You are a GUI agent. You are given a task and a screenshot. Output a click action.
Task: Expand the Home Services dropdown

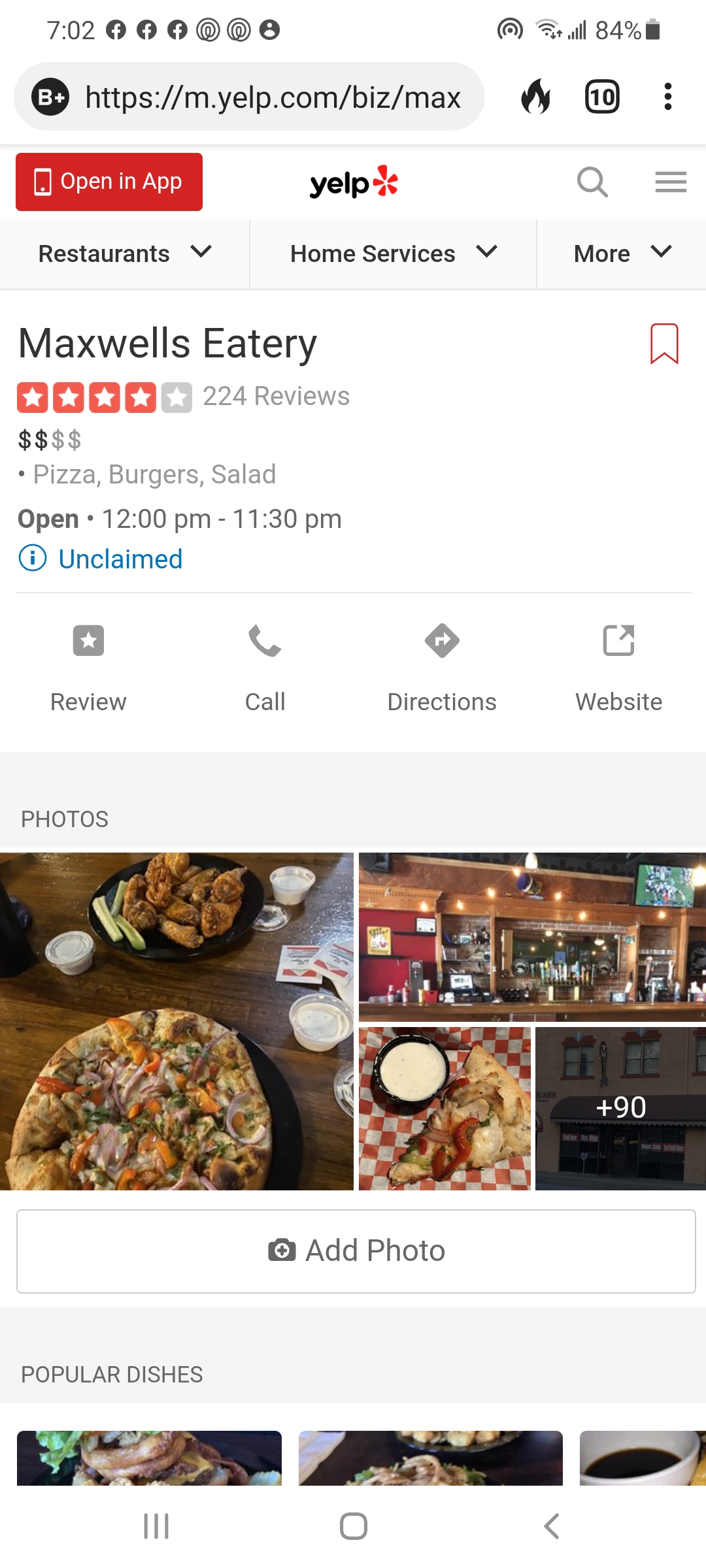(x=393, y=253)
